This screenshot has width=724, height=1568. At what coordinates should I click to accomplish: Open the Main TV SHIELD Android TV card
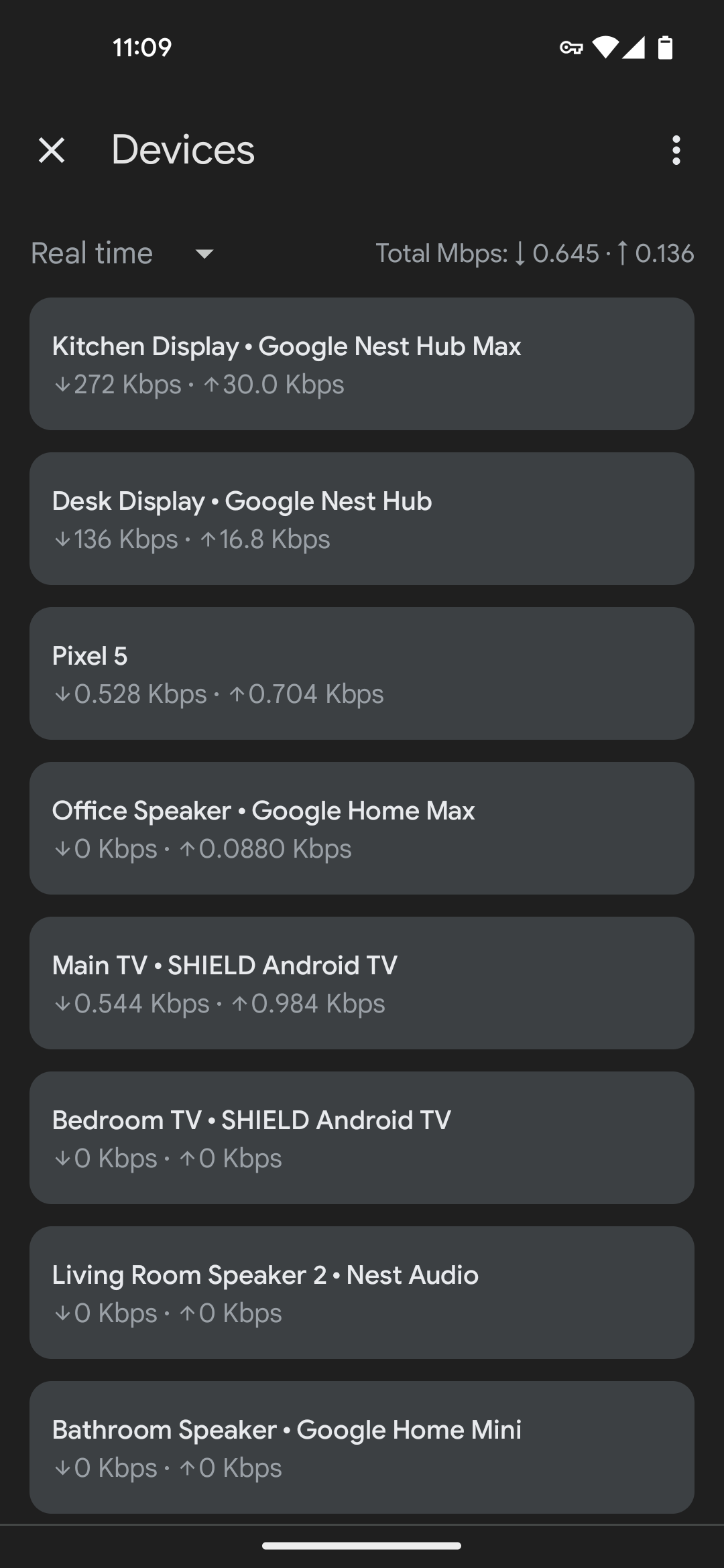coord(362,983)
